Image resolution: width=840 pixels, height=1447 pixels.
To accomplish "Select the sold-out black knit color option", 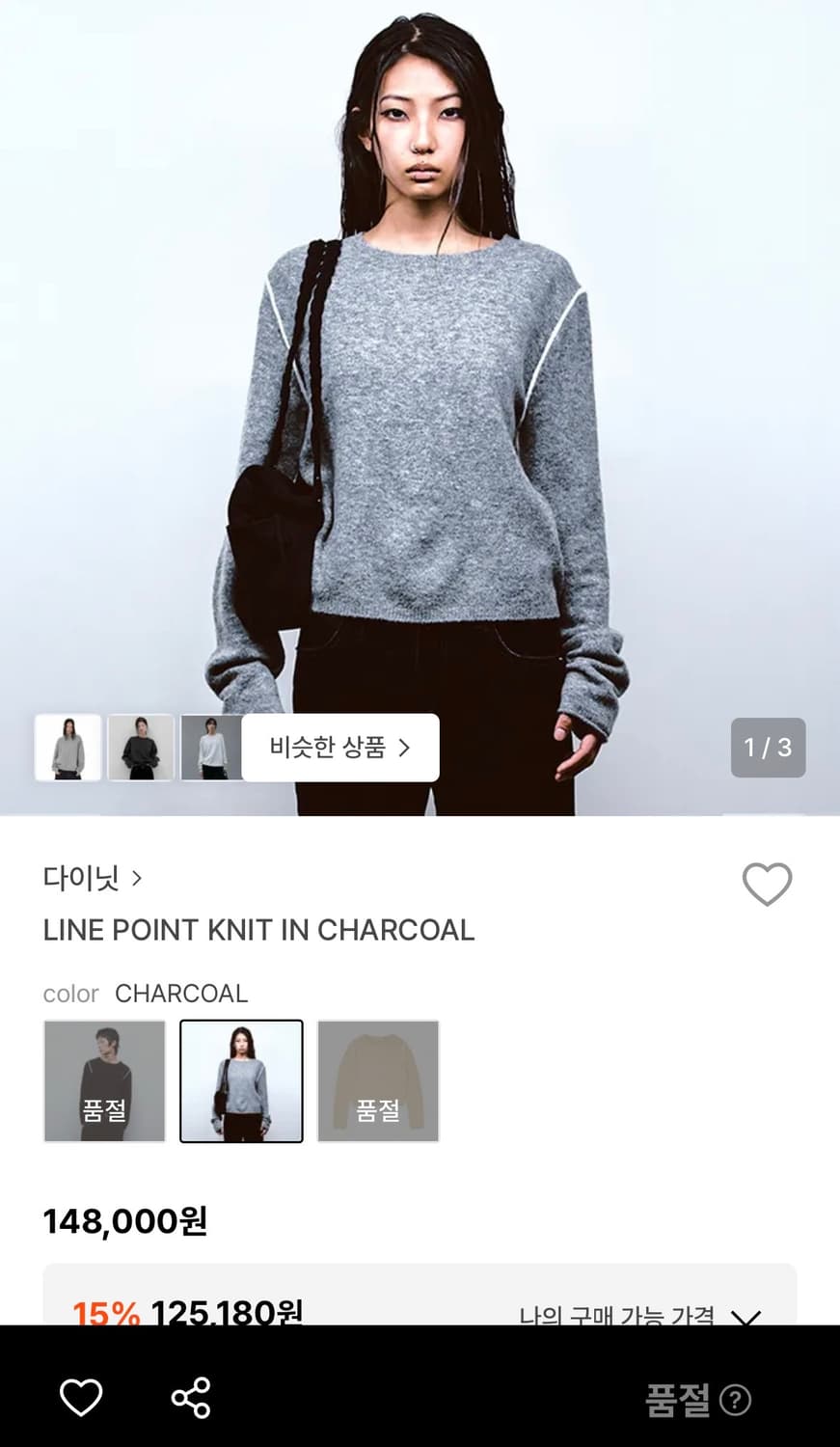I will tap(104, 1080).
